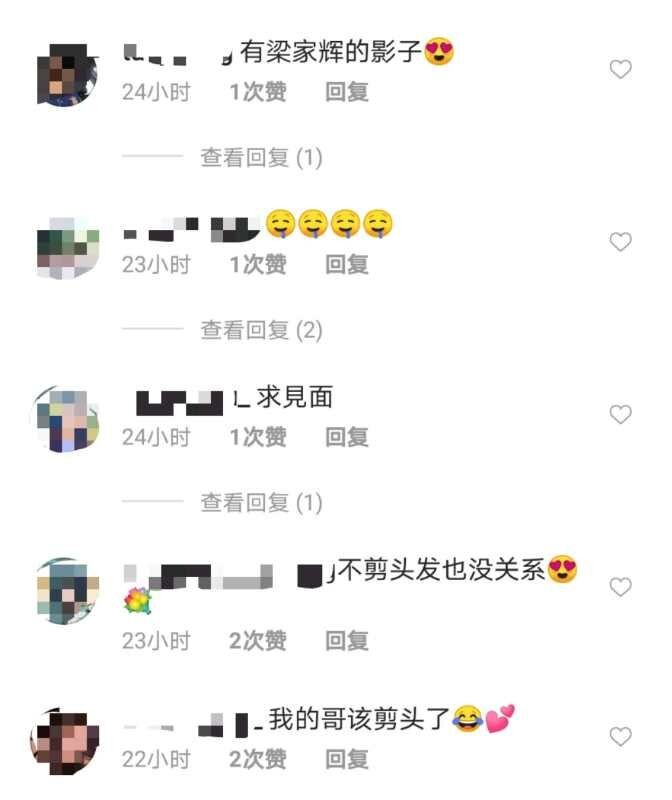This screenshot has width=672, height=800.
Task: Reply to the comment "我的哥该剪头了"
Action: (347, 760)
